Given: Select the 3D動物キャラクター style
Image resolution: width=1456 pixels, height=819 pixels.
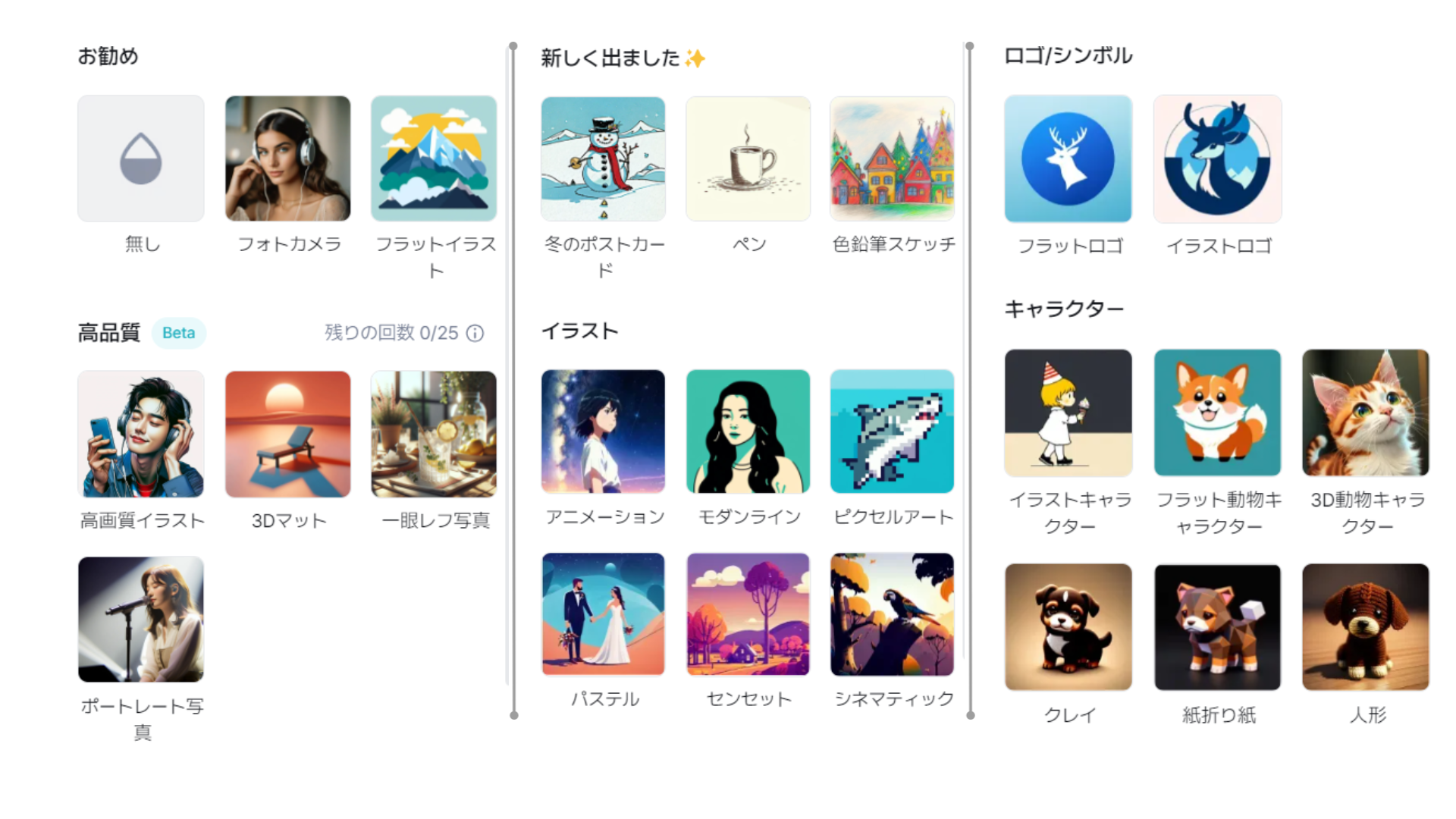Looking at the screenshot, I should click(x=1365, y=413).
